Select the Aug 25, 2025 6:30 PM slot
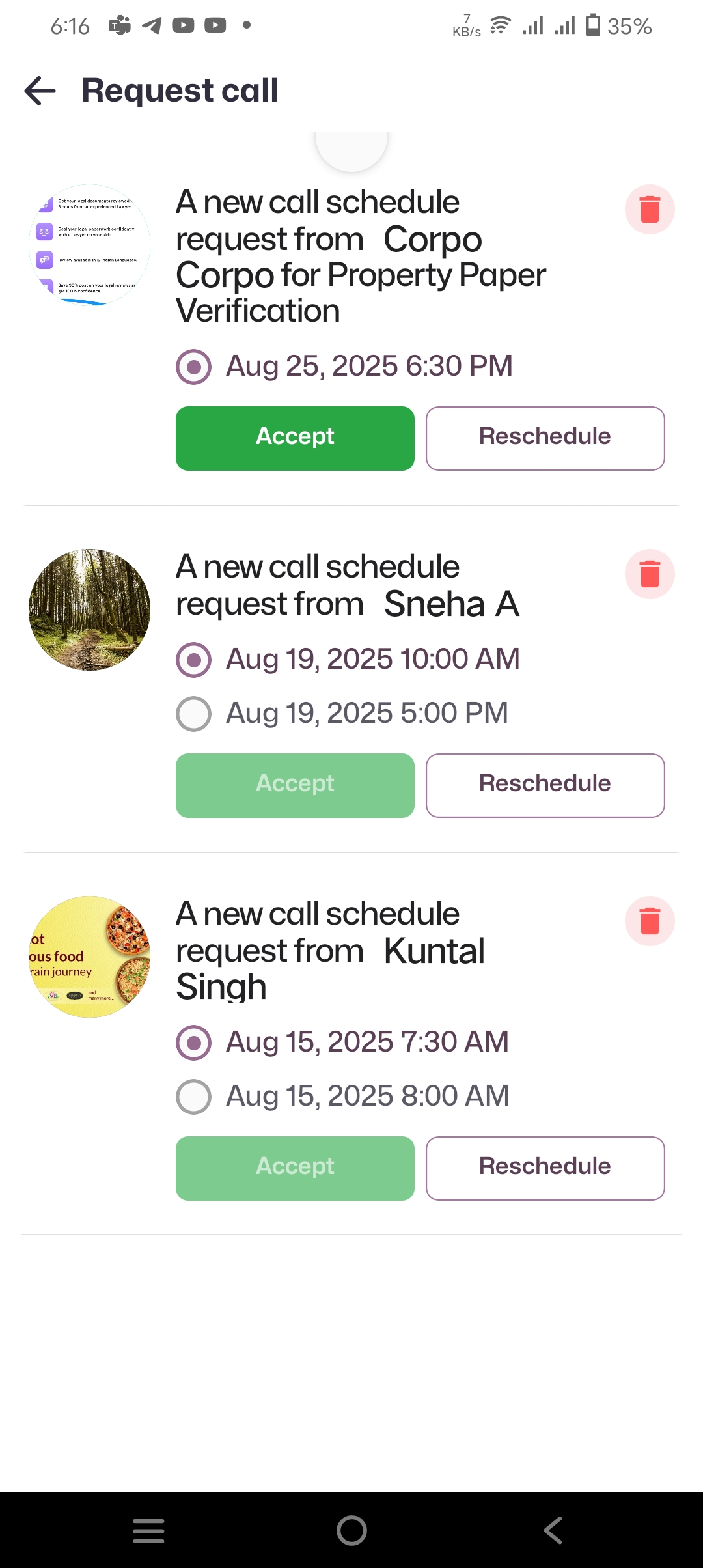This screenshot has width=703, height=1568. 193,367
